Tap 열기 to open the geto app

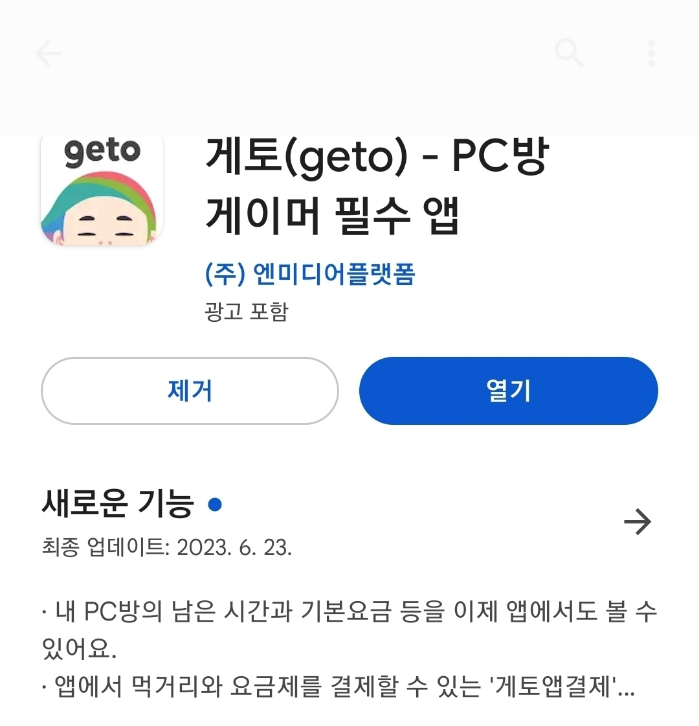(508, 391)
